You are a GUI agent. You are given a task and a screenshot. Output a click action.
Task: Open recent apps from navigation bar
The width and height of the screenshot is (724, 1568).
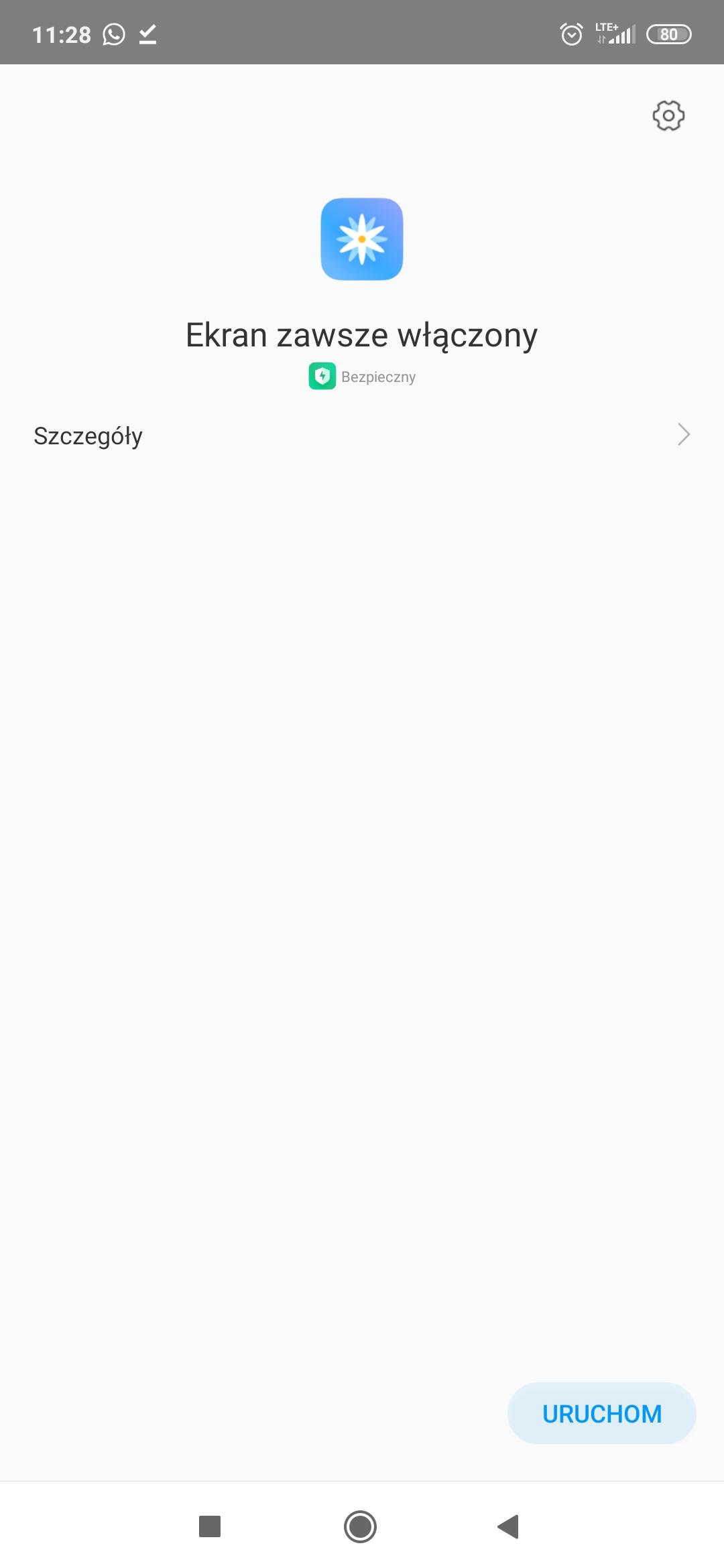(210, 1526)
